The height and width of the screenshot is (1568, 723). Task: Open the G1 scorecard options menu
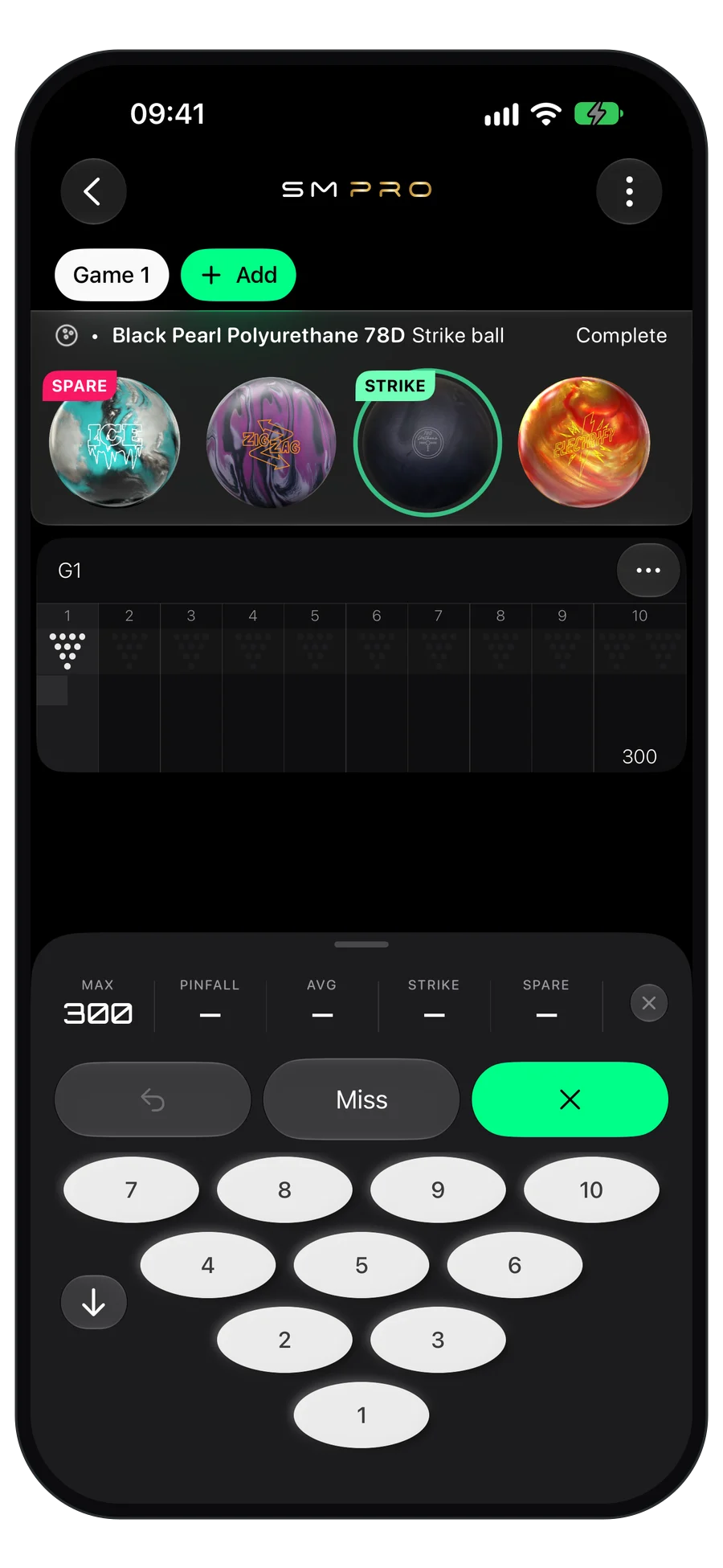pyautogui.click(x=648, y=571)
